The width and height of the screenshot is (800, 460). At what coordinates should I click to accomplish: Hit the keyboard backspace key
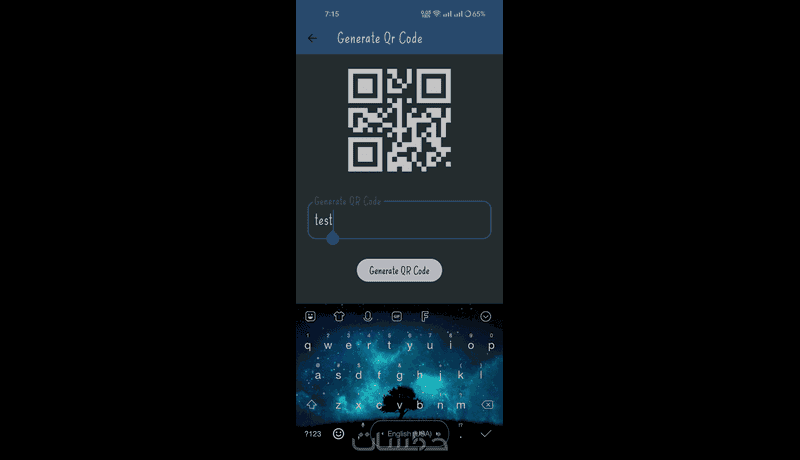(487, 406)
